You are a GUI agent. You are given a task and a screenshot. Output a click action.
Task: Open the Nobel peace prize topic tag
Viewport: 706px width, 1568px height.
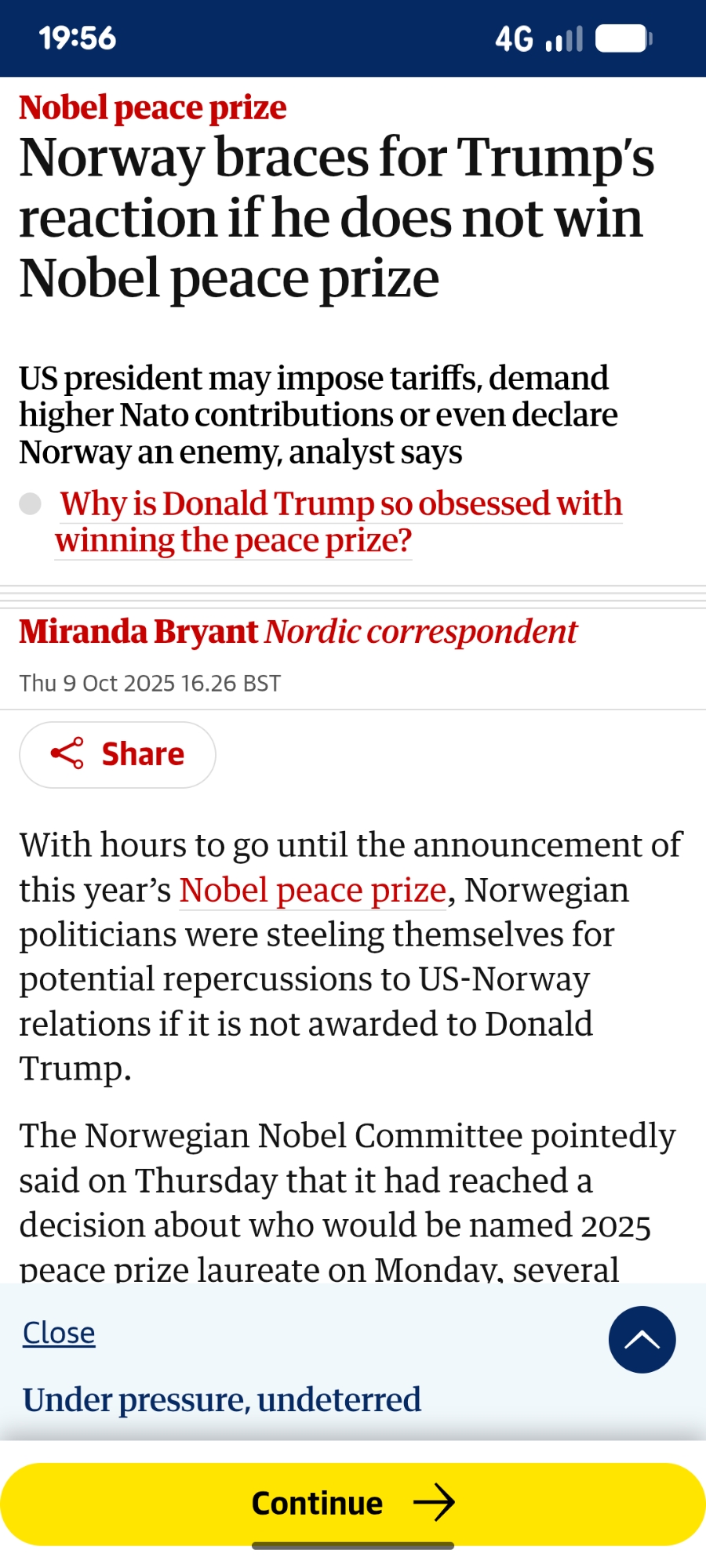coord(153,108)
